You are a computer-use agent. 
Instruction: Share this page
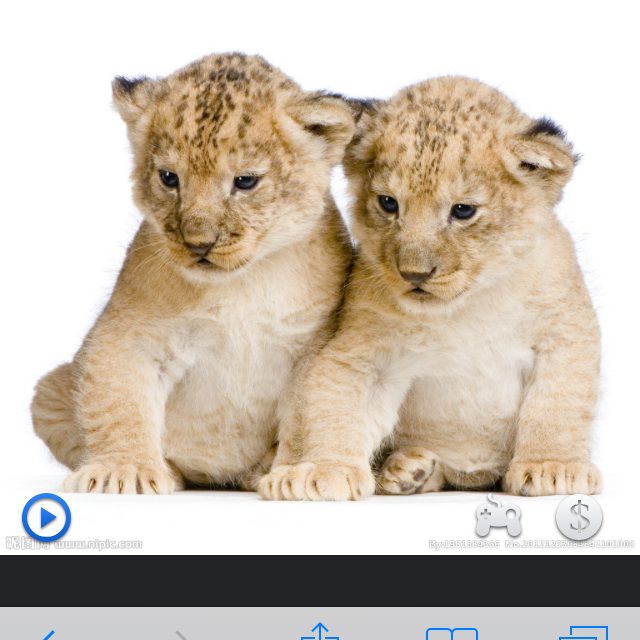click(320, 632)
